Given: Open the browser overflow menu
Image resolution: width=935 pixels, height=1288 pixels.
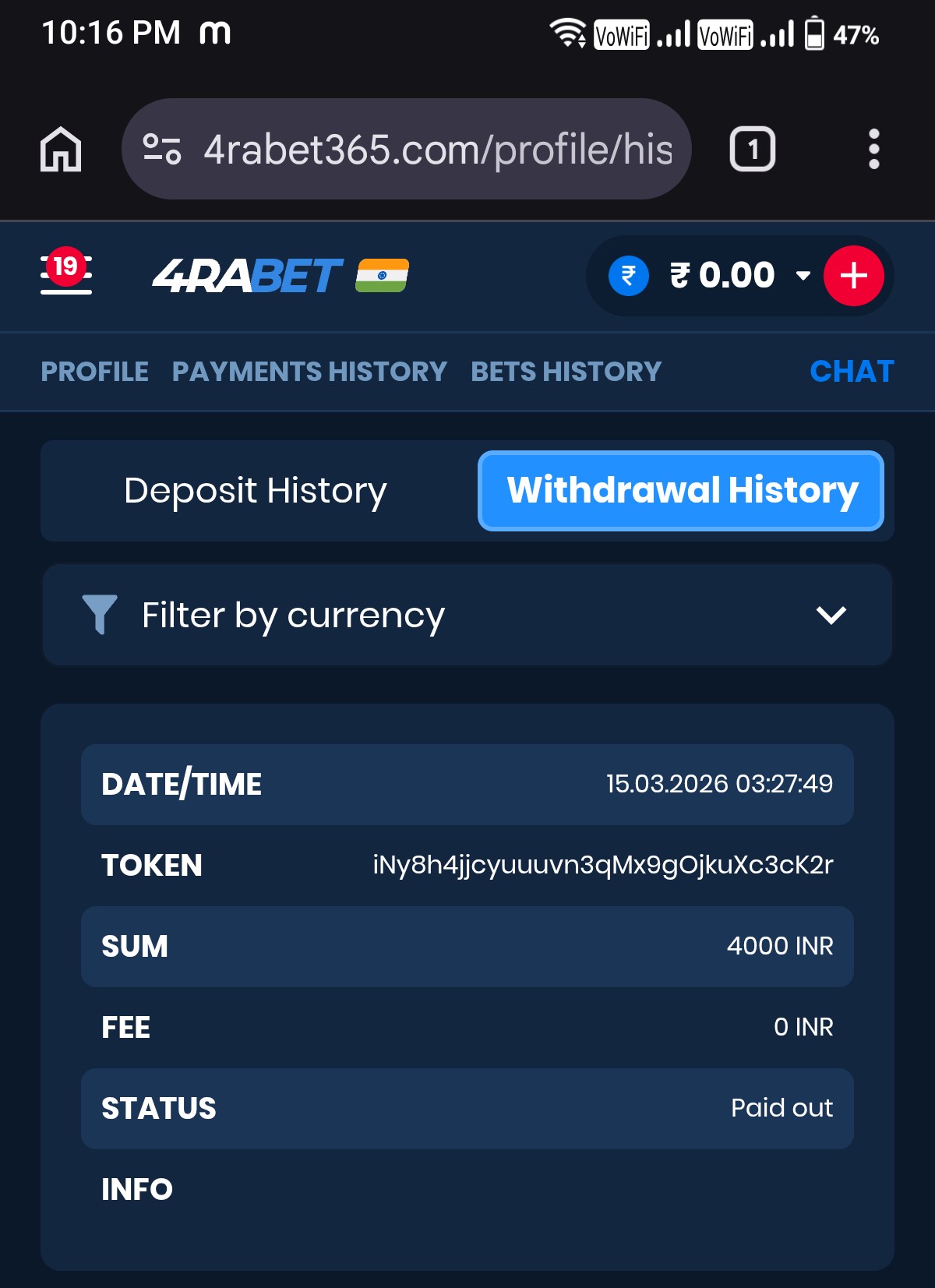Looking at the screenshot, I should tap(873, 149).
